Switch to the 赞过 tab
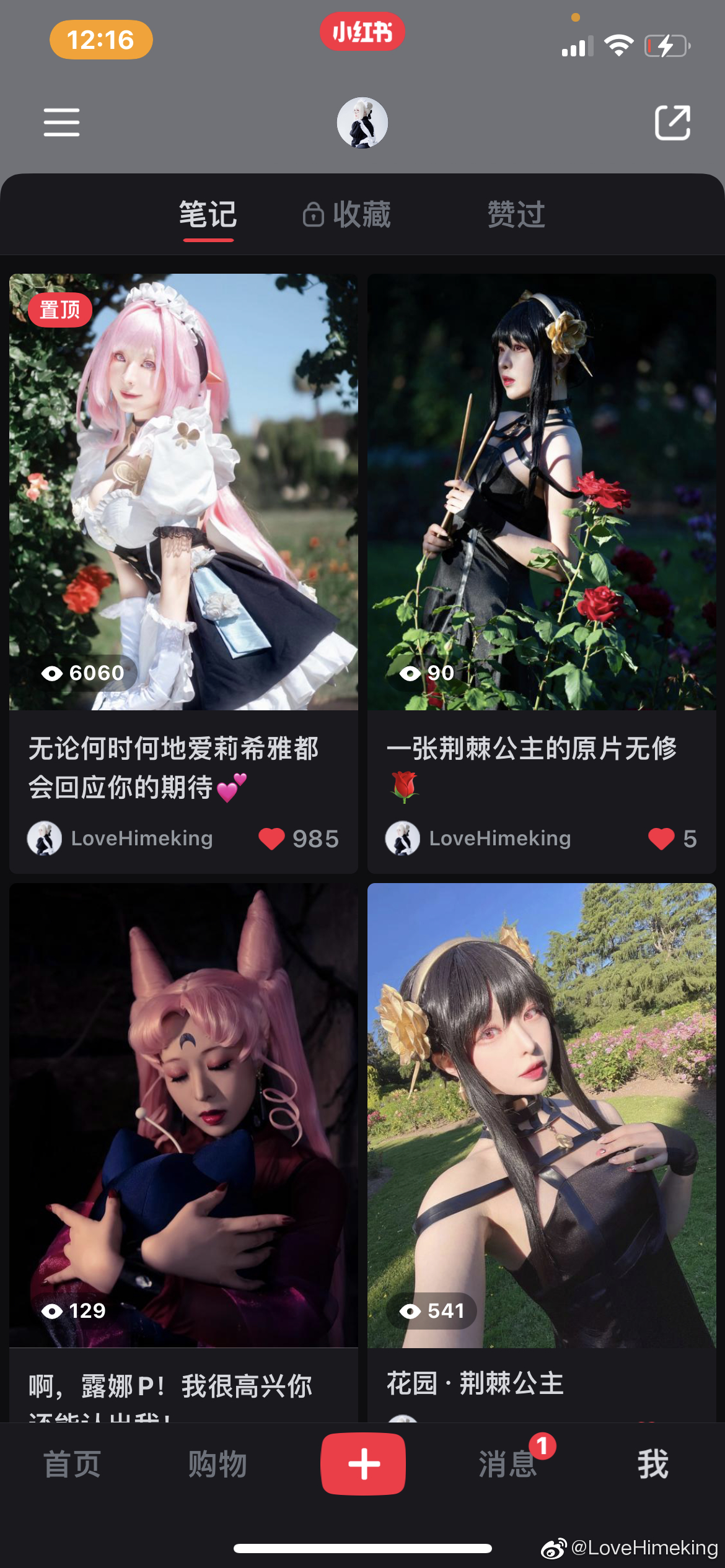The image size is (725, 1568). (x=516, y=215)
